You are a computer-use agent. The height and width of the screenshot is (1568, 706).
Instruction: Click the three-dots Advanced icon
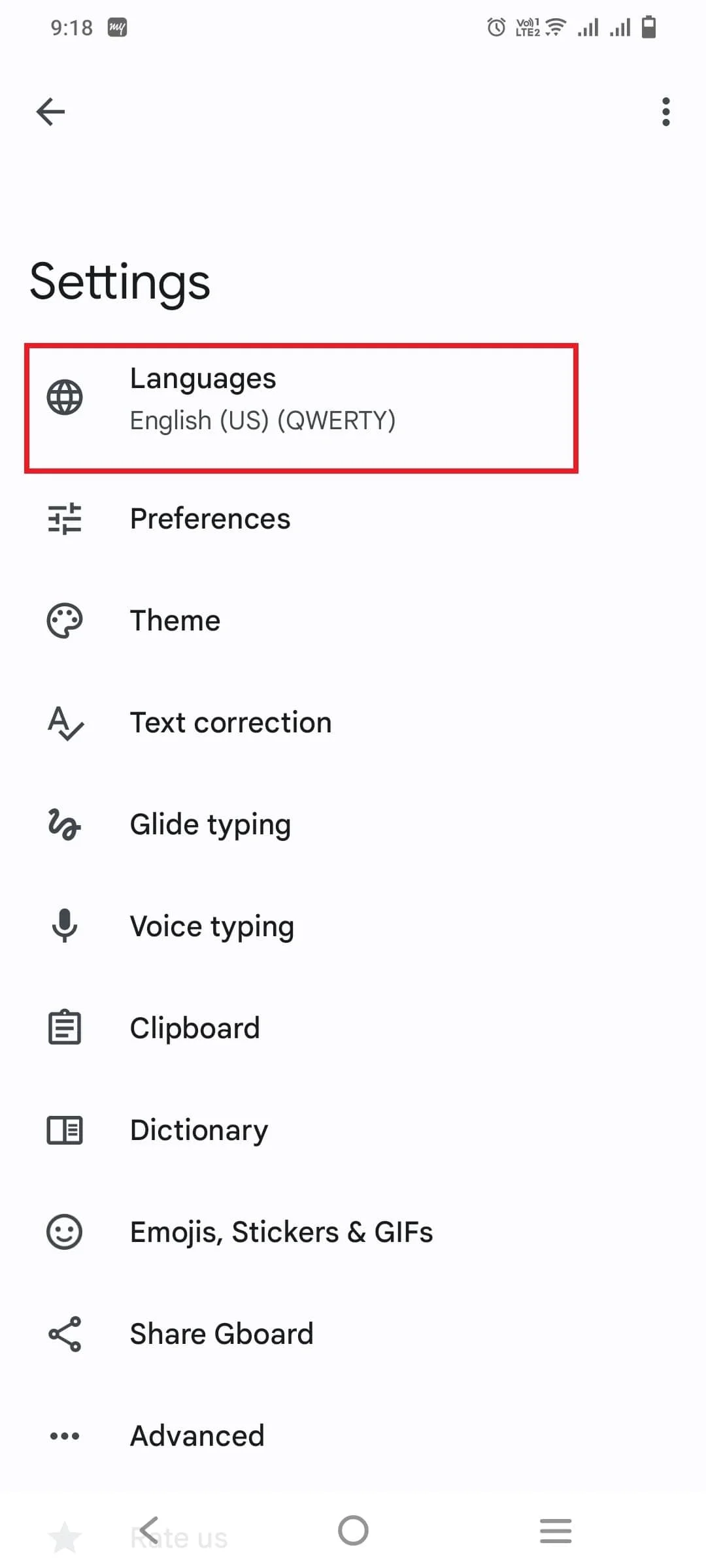(x=65, y=1435)
